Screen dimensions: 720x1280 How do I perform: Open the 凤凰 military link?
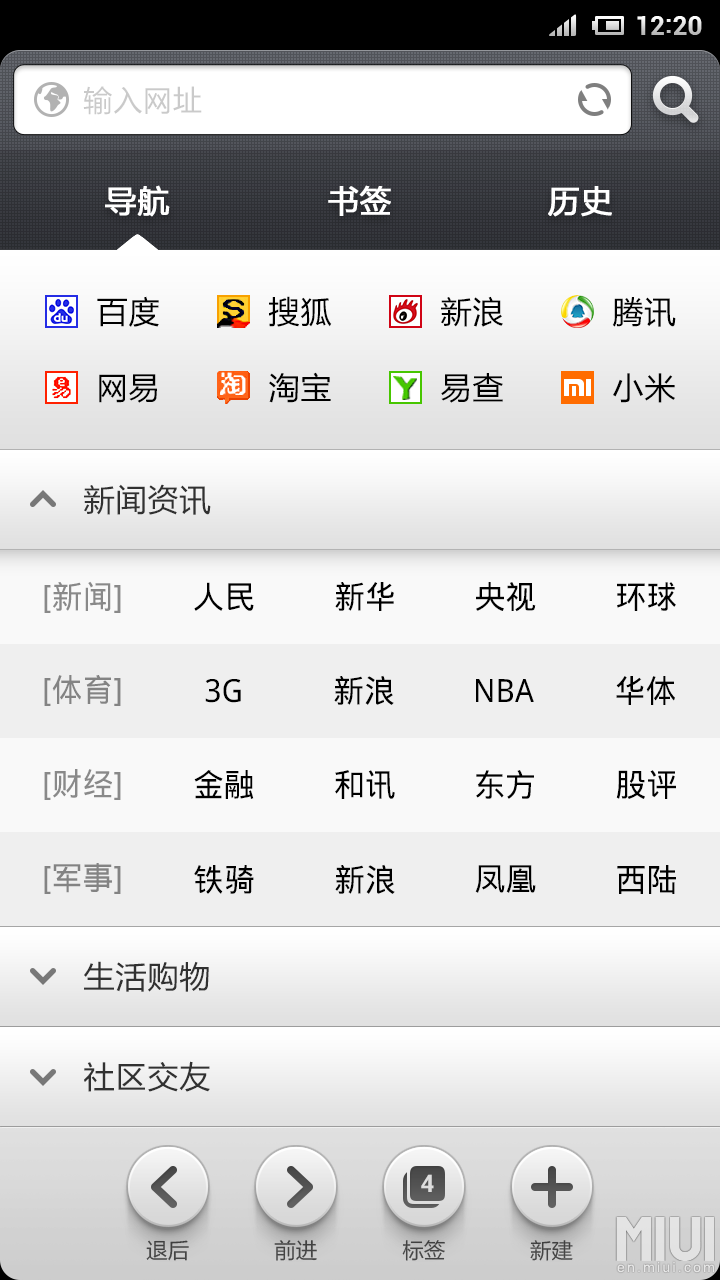(x=505, y=880)
